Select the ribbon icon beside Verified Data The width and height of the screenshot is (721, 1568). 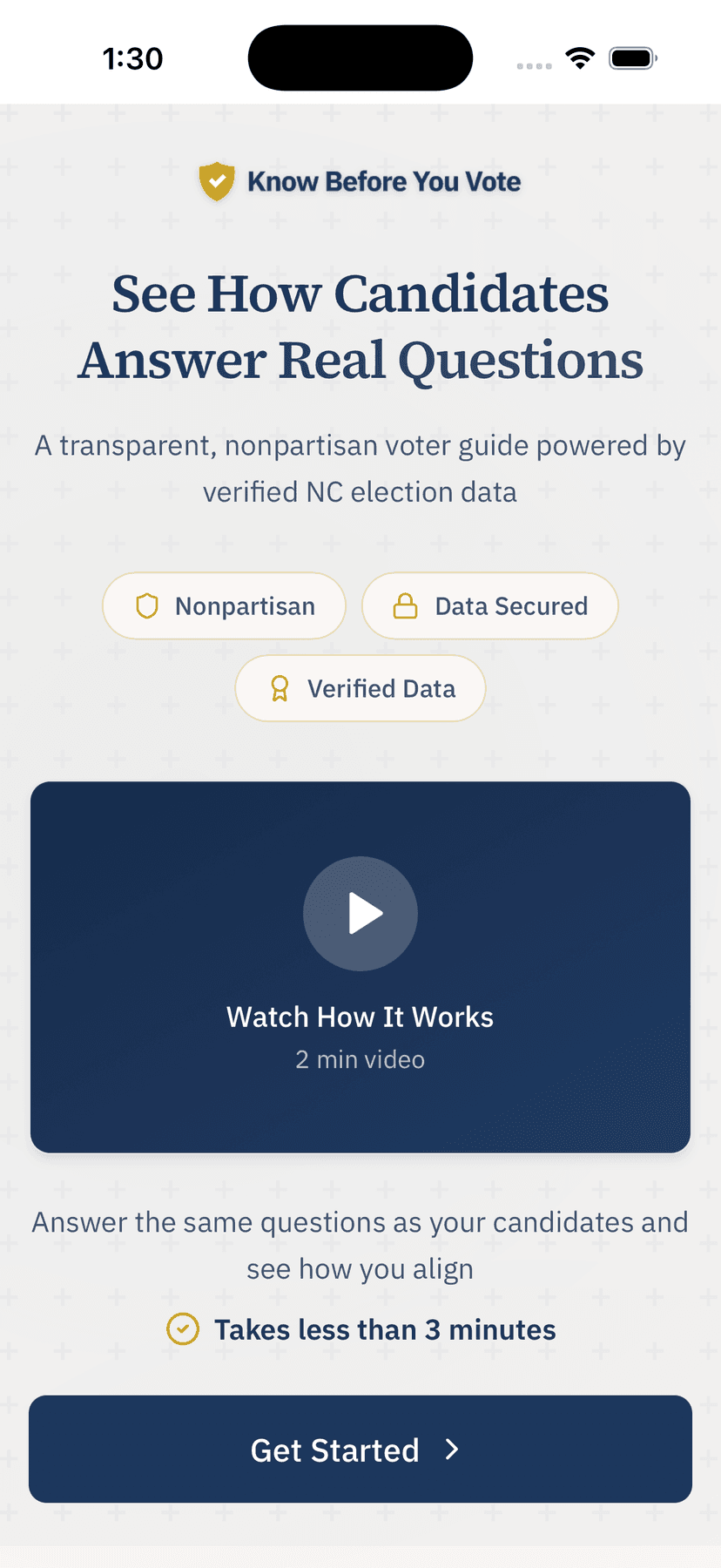pos(279,688)
